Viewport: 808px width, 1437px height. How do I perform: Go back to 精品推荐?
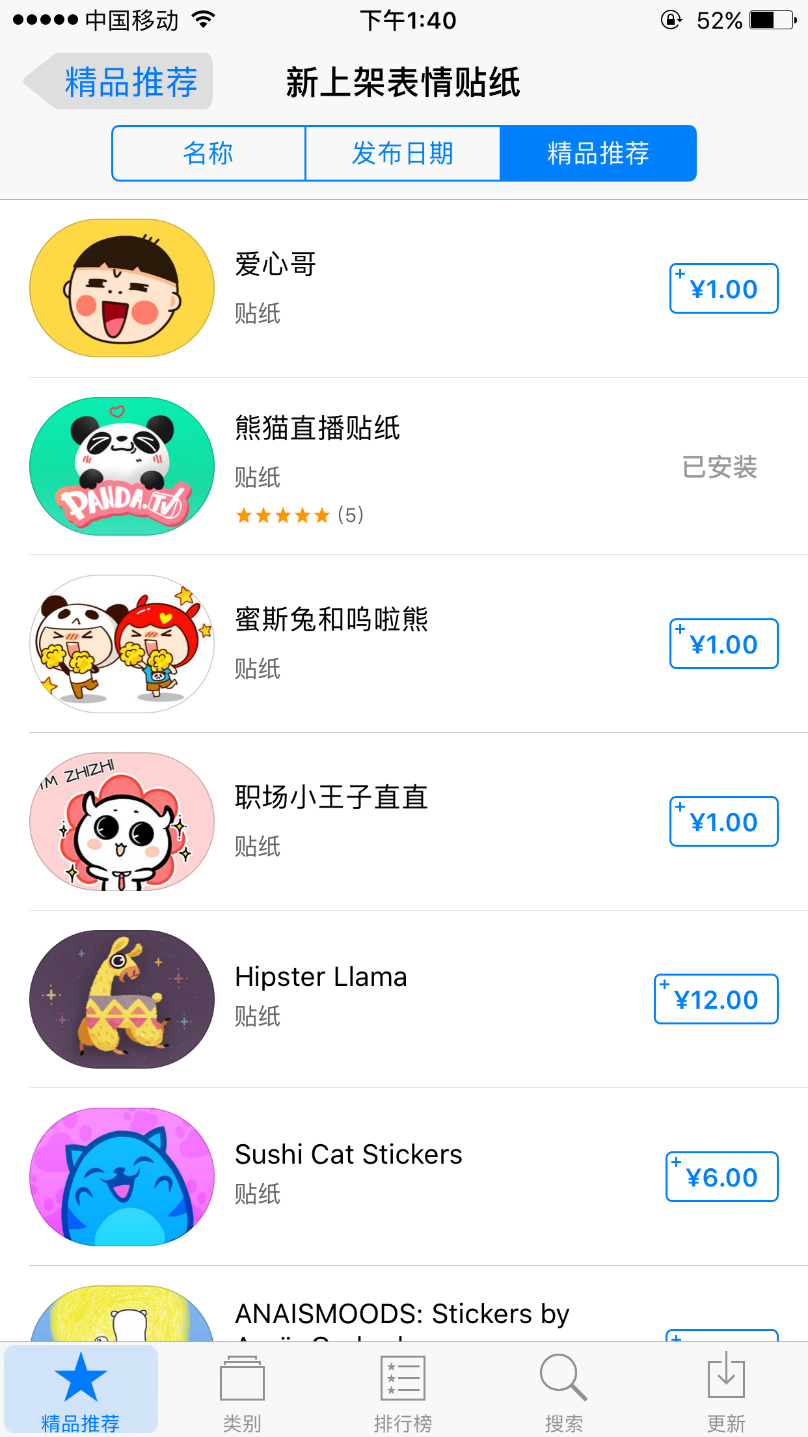118,81
